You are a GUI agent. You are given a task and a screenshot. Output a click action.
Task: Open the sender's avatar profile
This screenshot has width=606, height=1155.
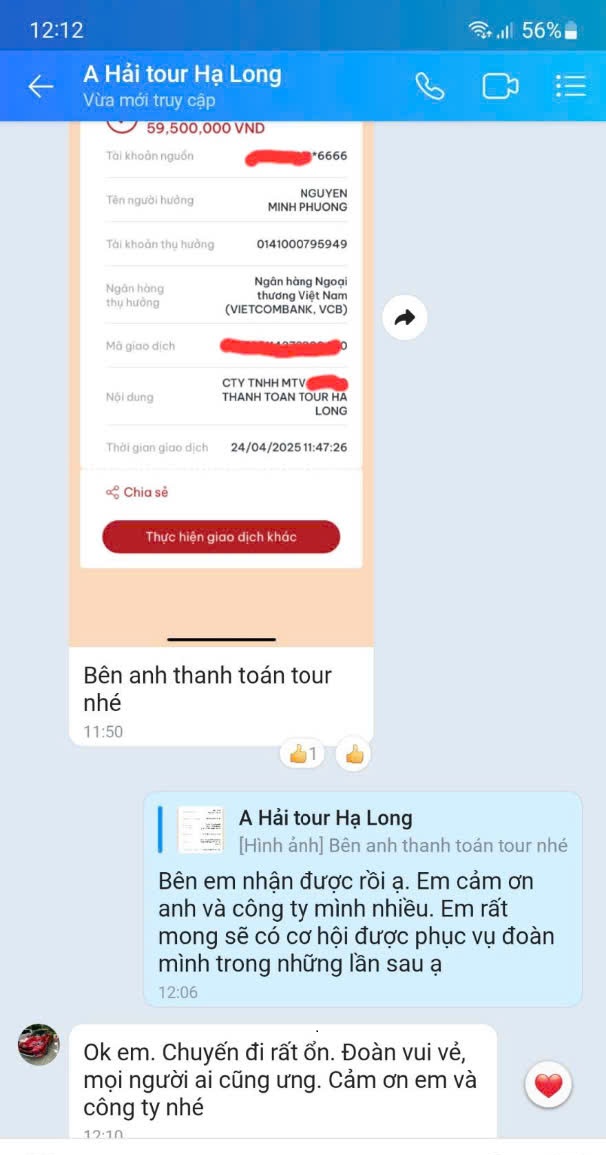point(39,1044)
